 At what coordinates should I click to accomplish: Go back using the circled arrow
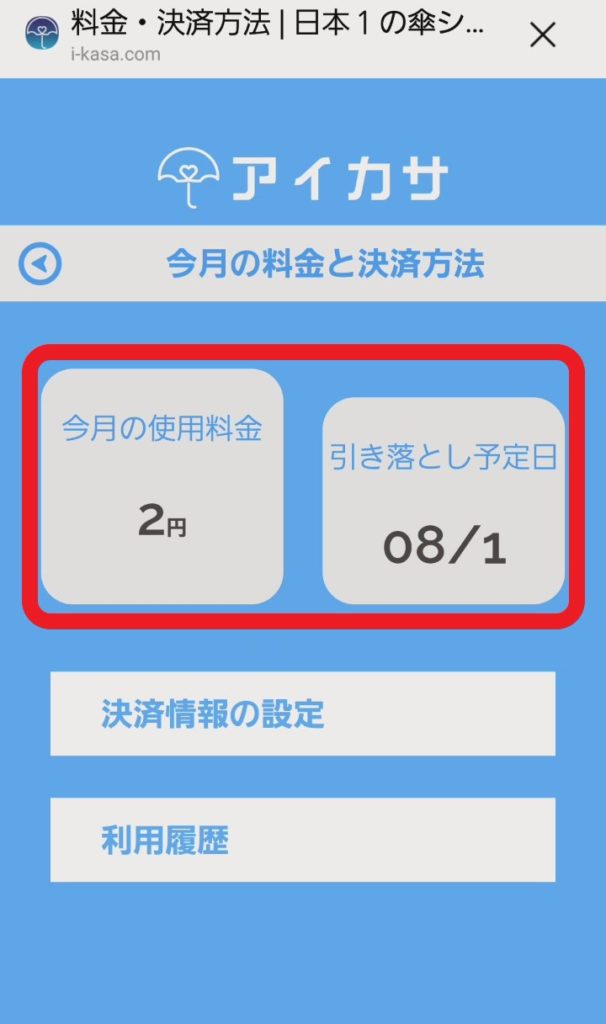40,265
